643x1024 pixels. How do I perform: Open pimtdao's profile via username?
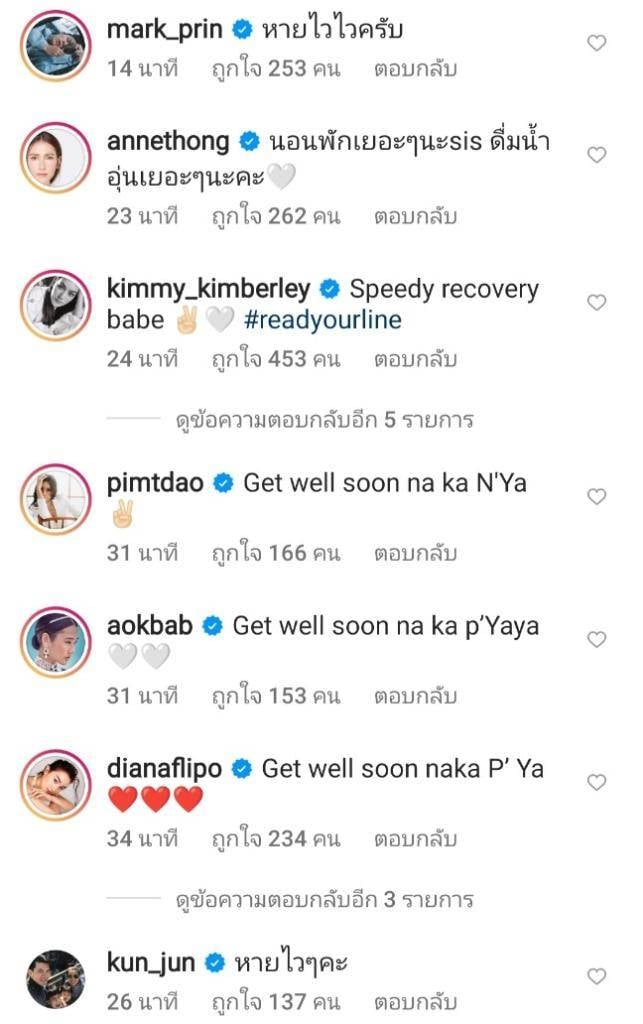pos(155,483)
